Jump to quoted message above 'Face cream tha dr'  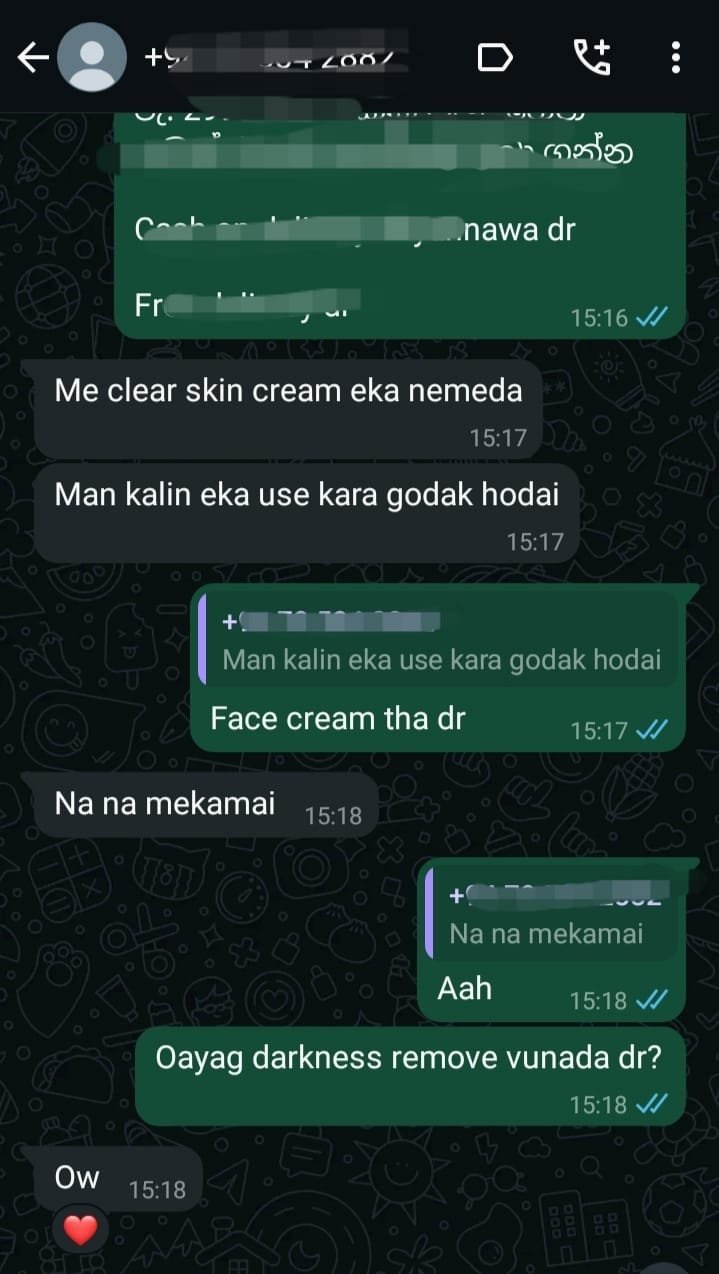click(x=438, y=642)
